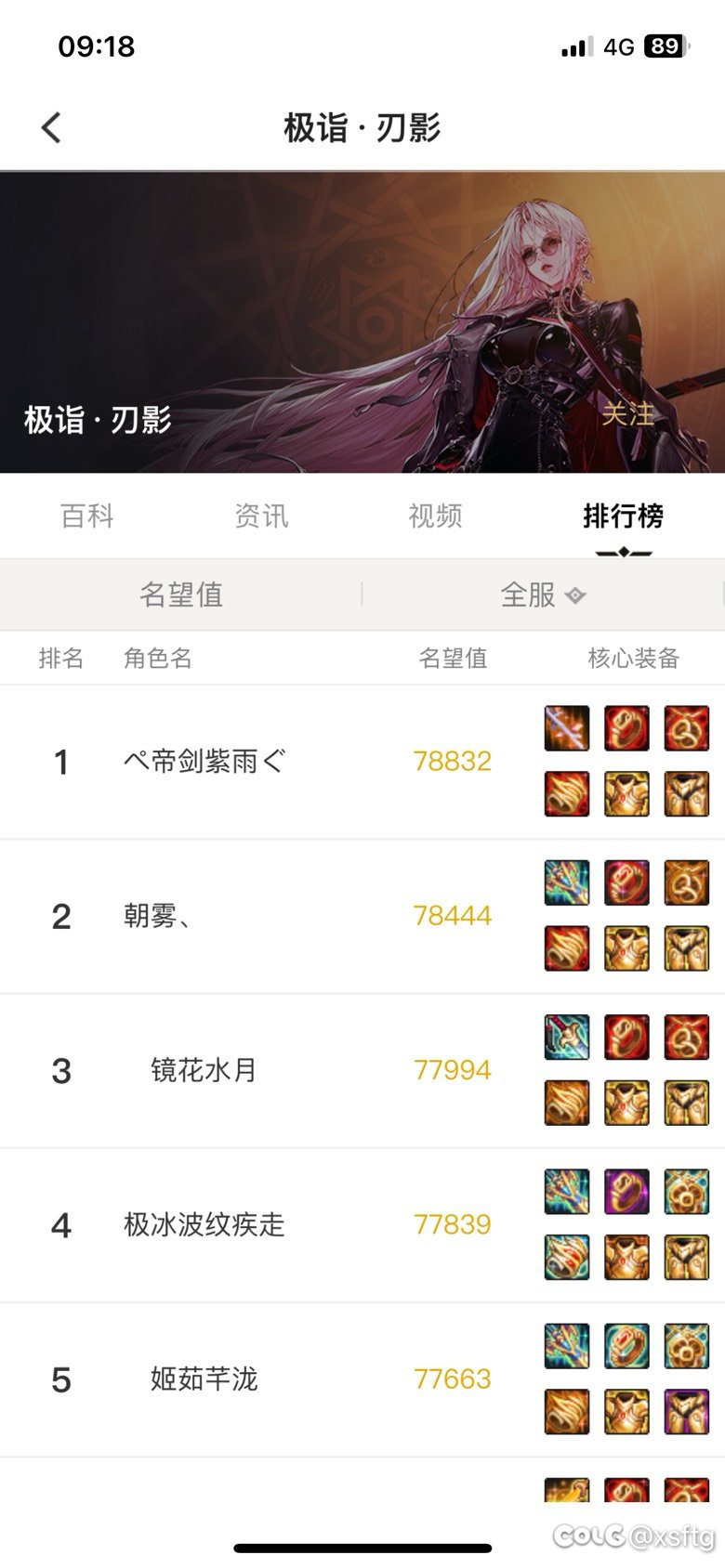725x1568 pixels.
Task: Open rank 1 player ペ帝剑紫雨ぐ
Action: [362, 762]
